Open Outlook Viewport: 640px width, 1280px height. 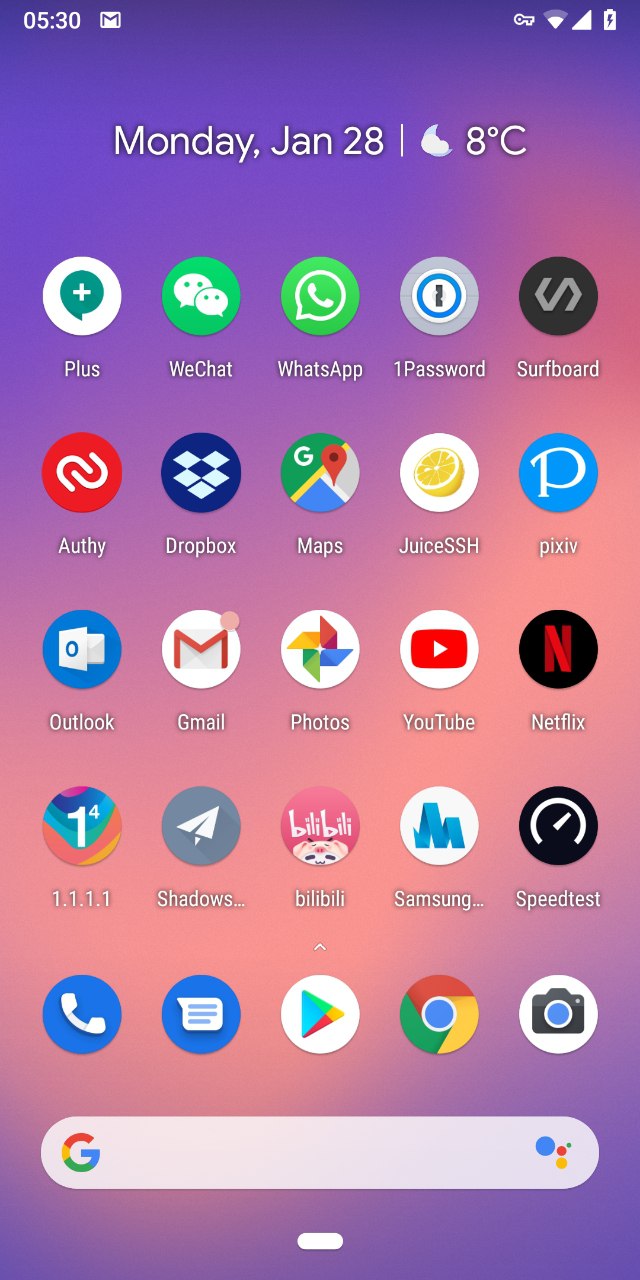[82, 650]
